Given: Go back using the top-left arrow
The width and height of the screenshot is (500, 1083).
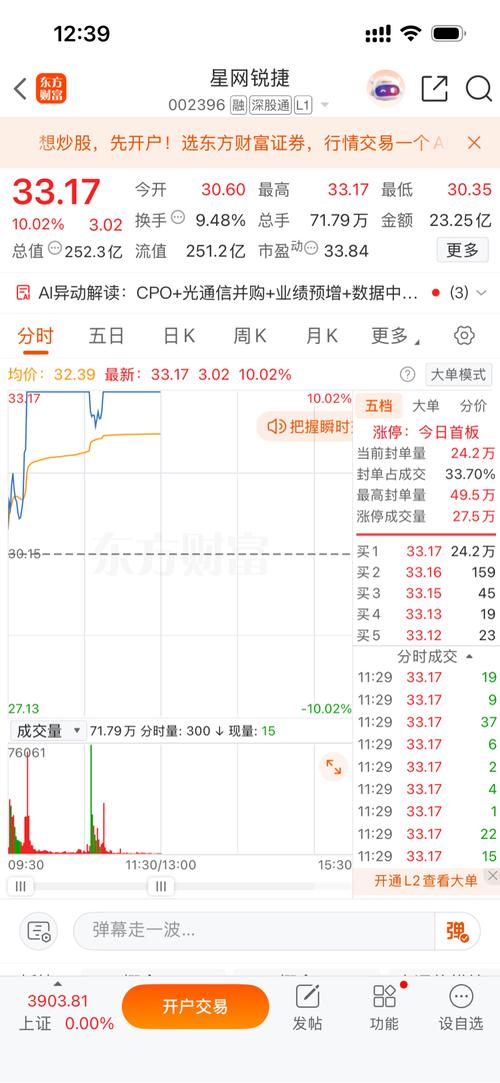Looking at the screenshot, I should point(20,89).
